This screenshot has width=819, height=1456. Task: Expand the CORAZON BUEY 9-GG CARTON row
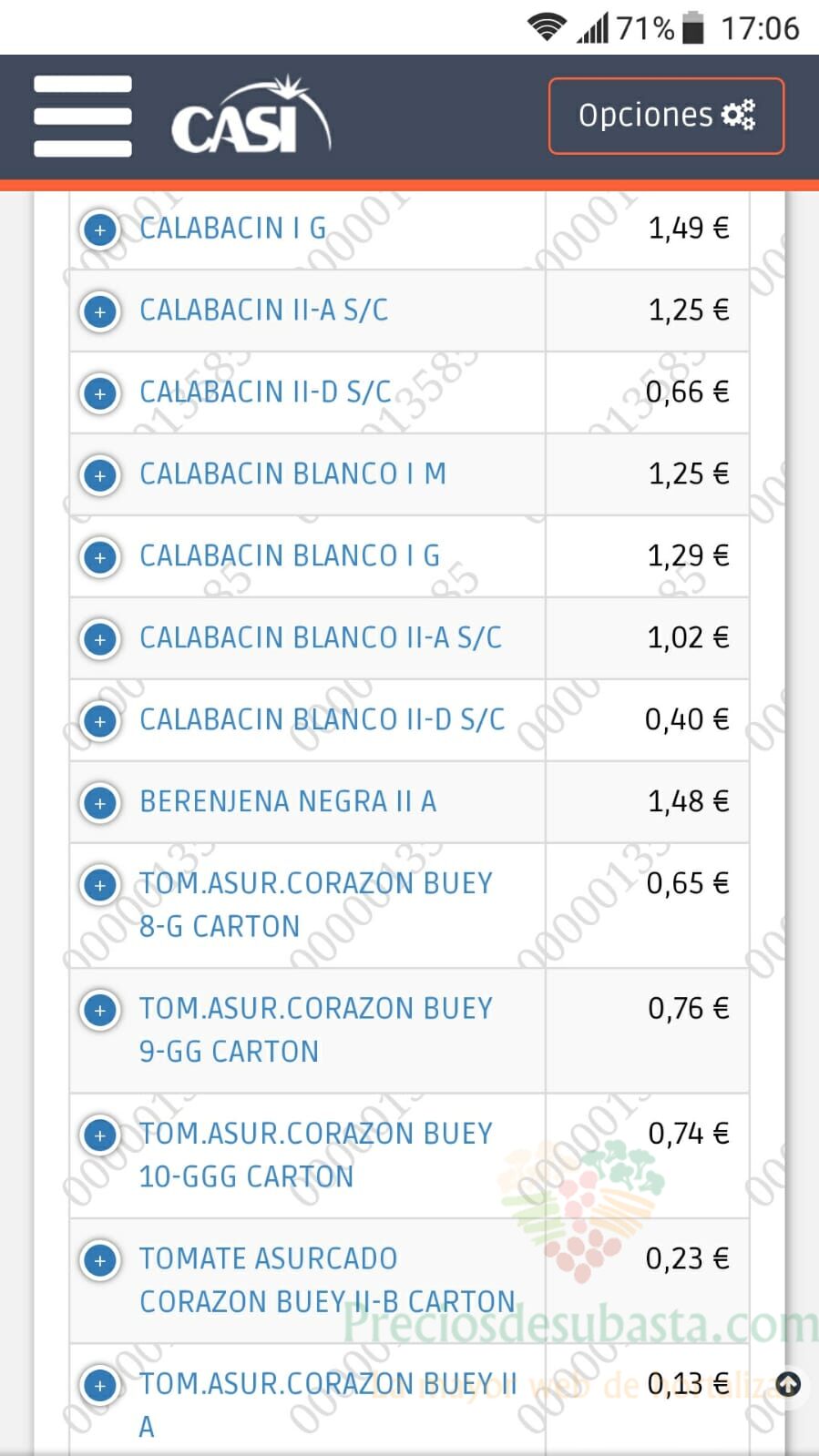tap(100, 1010)
